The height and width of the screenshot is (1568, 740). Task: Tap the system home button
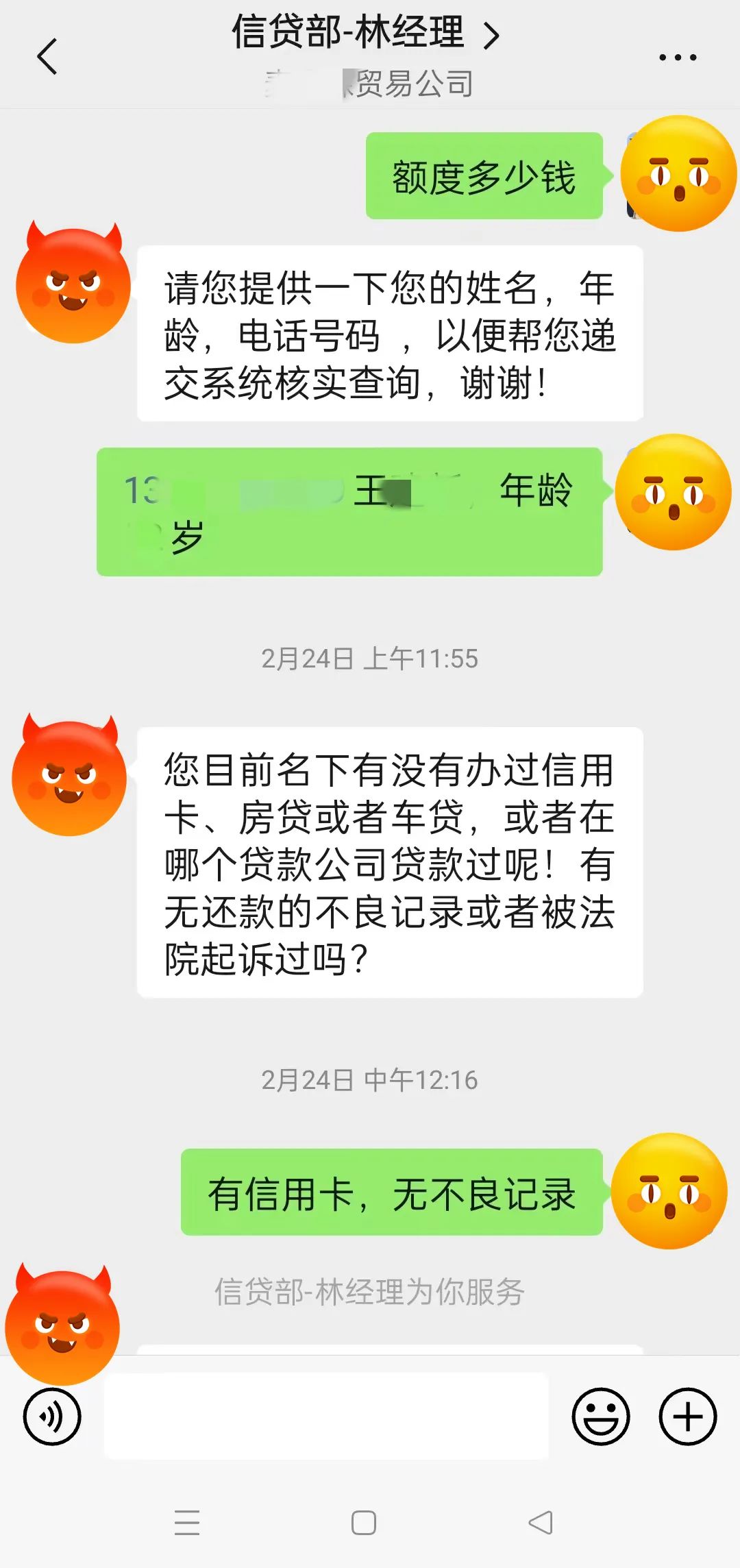363,1523
